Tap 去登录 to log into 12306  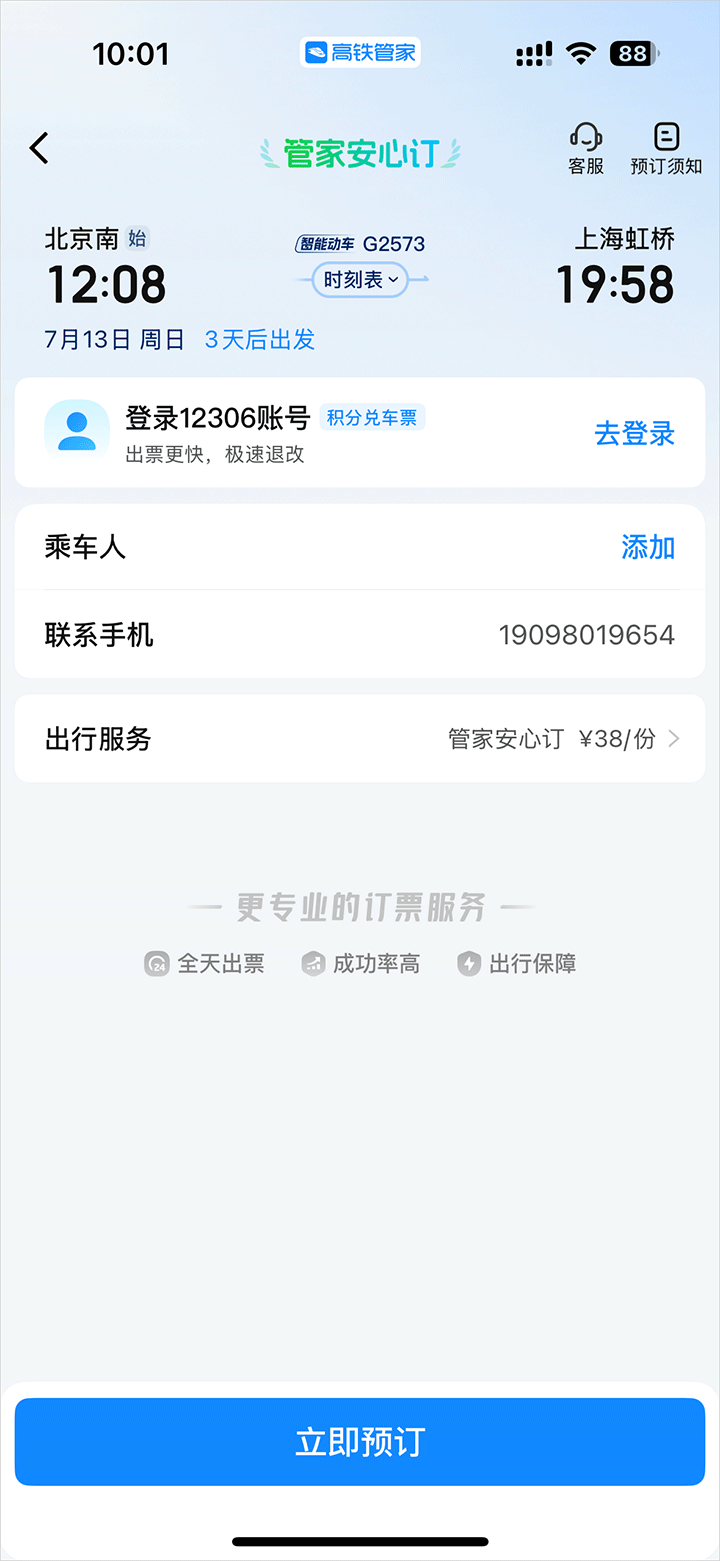coord(634,433)
